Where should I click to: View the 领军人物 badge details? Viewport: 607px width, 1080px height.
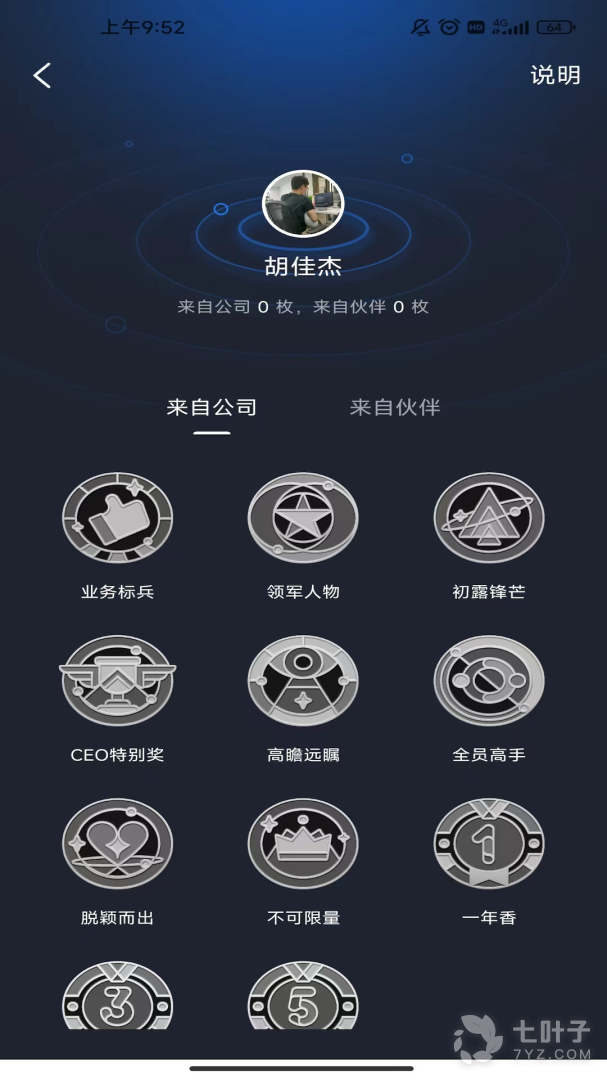(303, 519)
